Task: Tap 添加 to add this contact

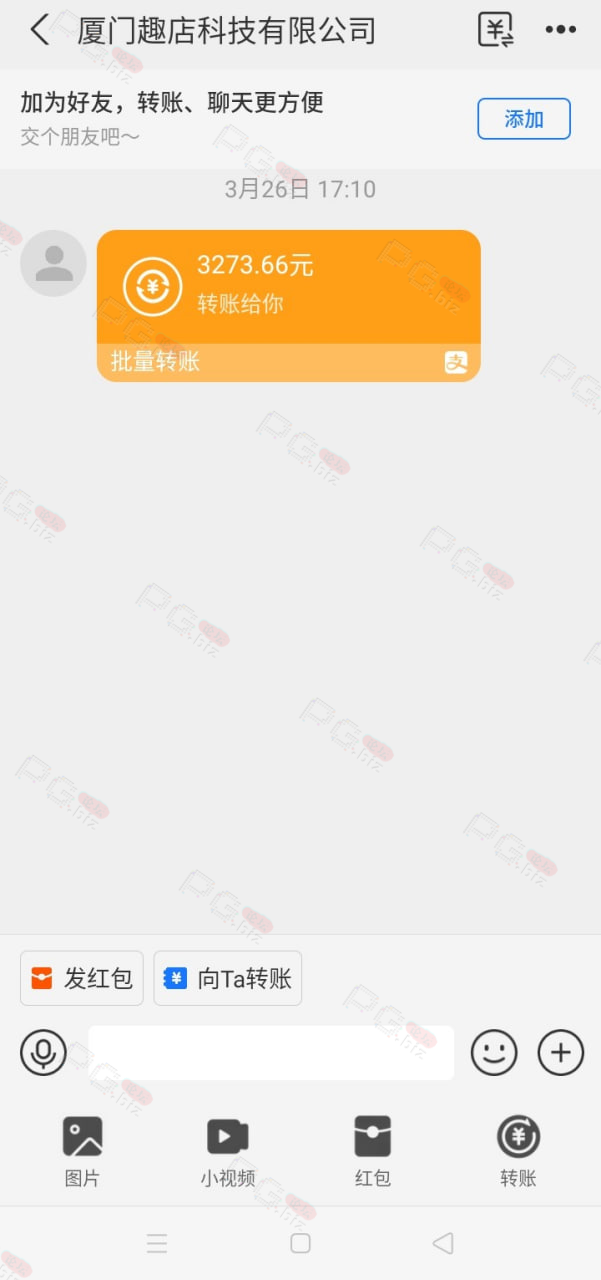Action: [x=524, y=119]
